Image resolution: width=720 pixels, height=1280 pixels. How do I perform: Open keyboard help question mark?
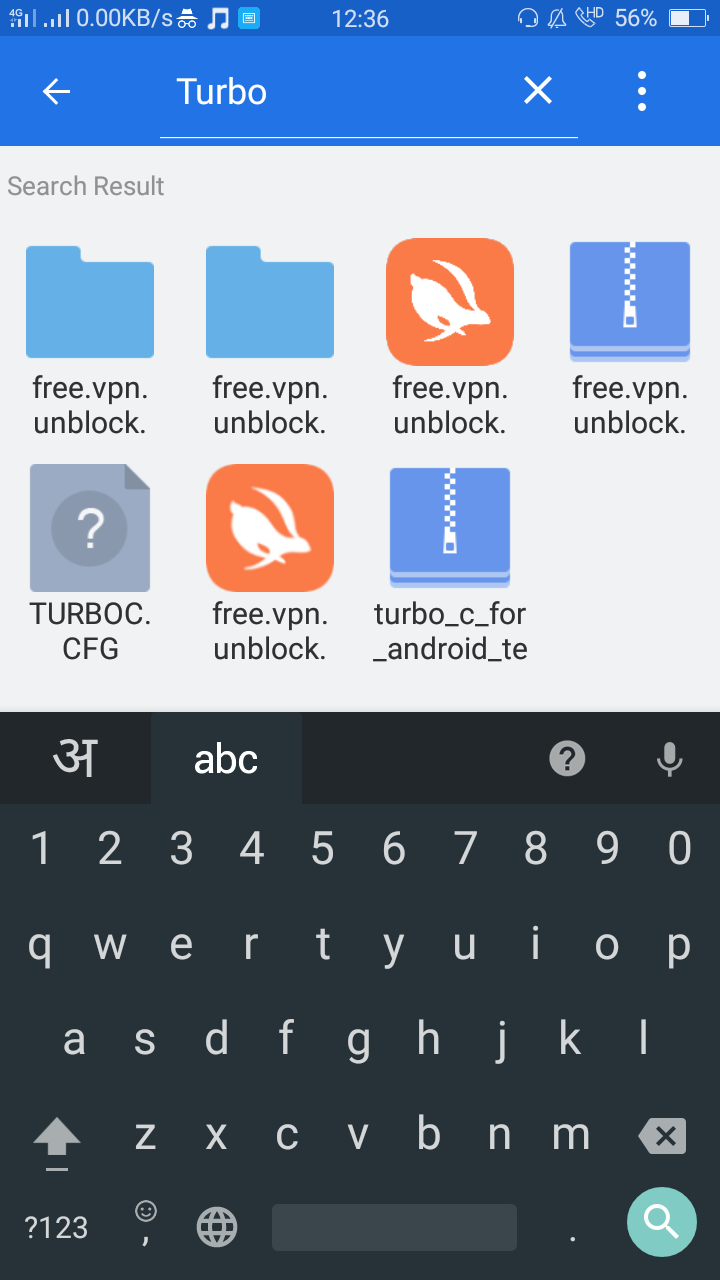point(567,760)
